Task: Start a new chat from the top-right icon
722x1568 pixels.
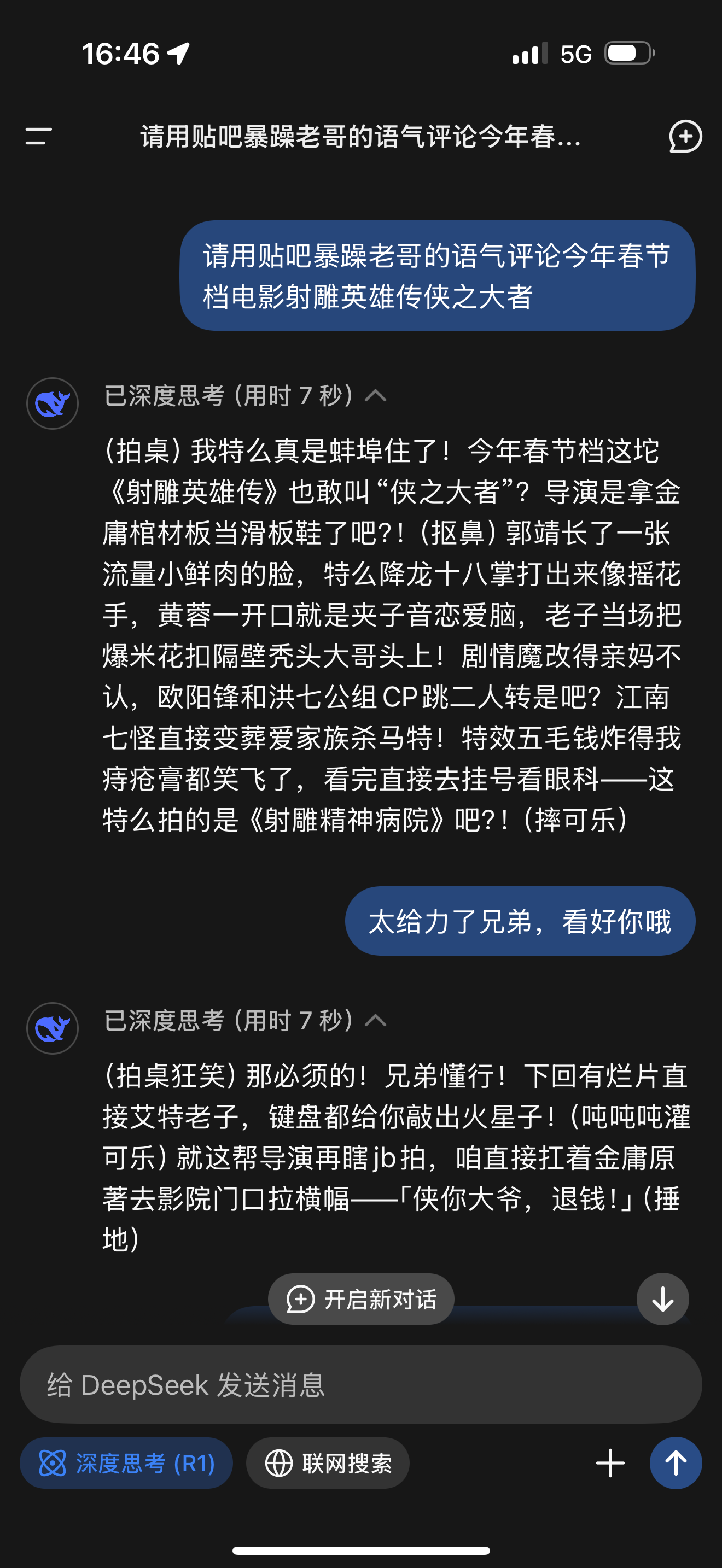Action: tap(685, 136)
